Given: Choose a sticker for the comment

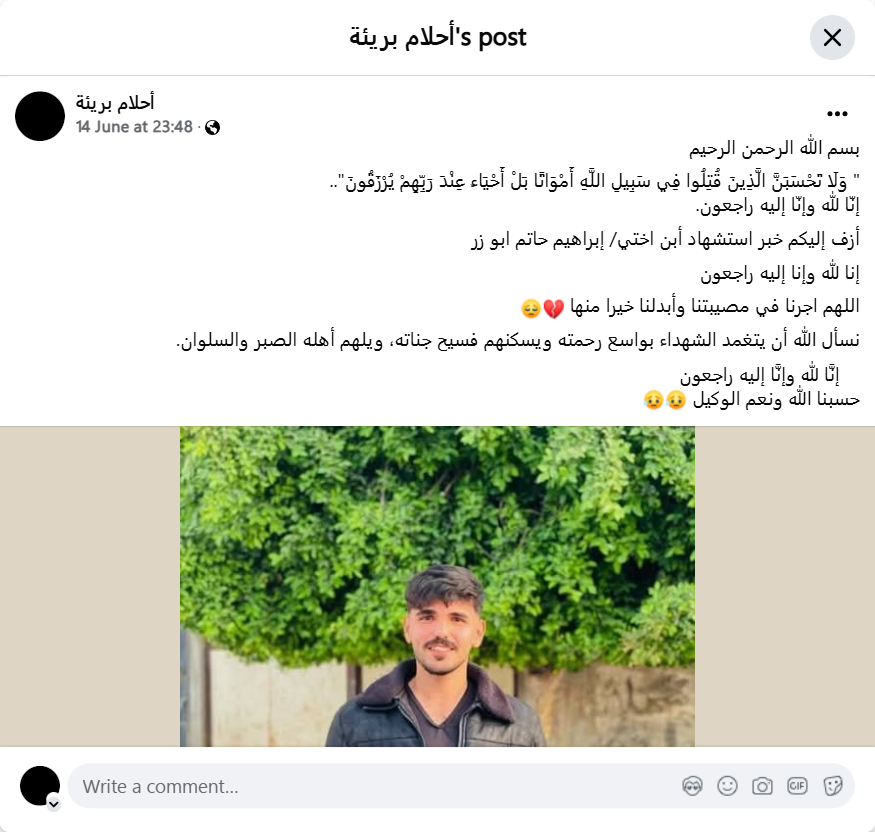Looking at the screenshot, I should click(x=832, y=786).
